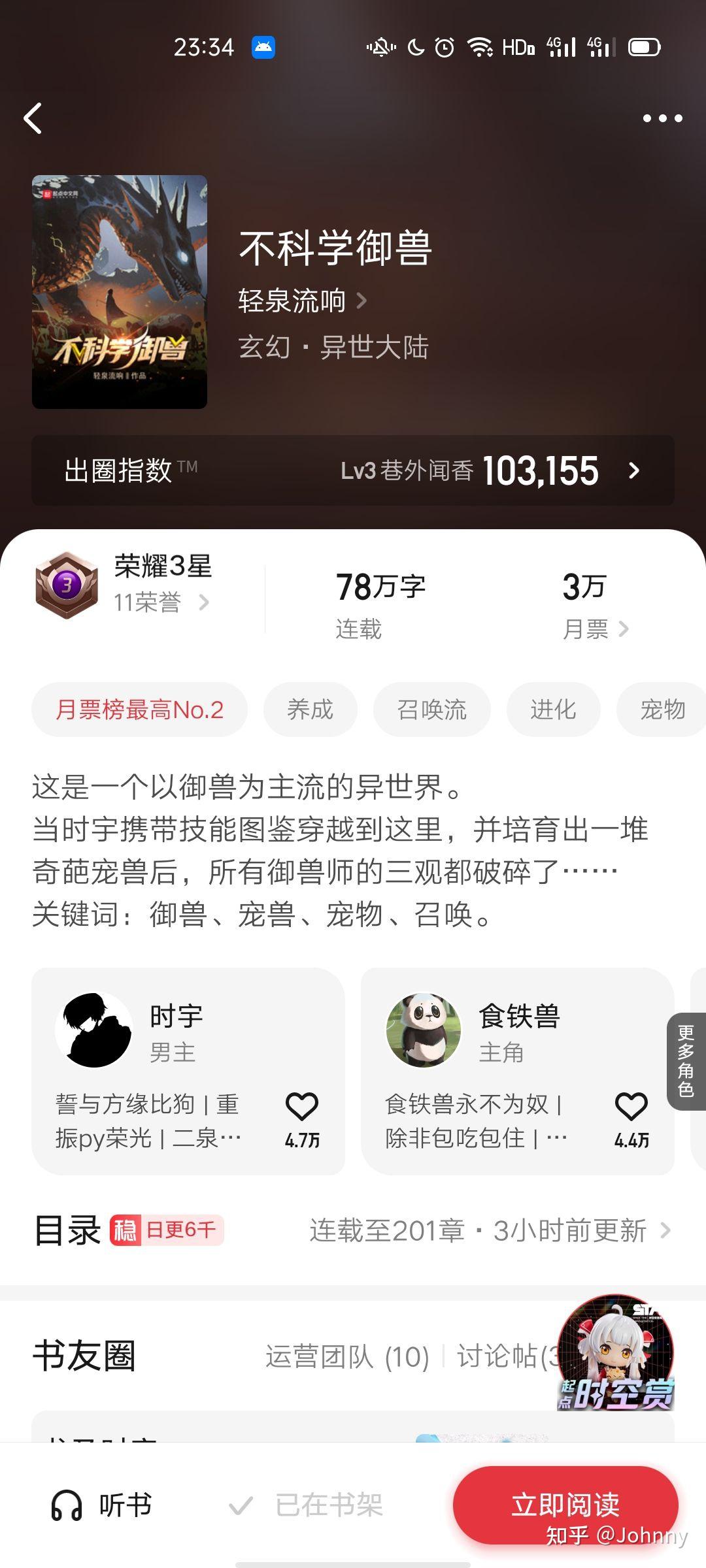
Task: Open the 月票 monthly tickets page
Action: click(x=595, y=629)
